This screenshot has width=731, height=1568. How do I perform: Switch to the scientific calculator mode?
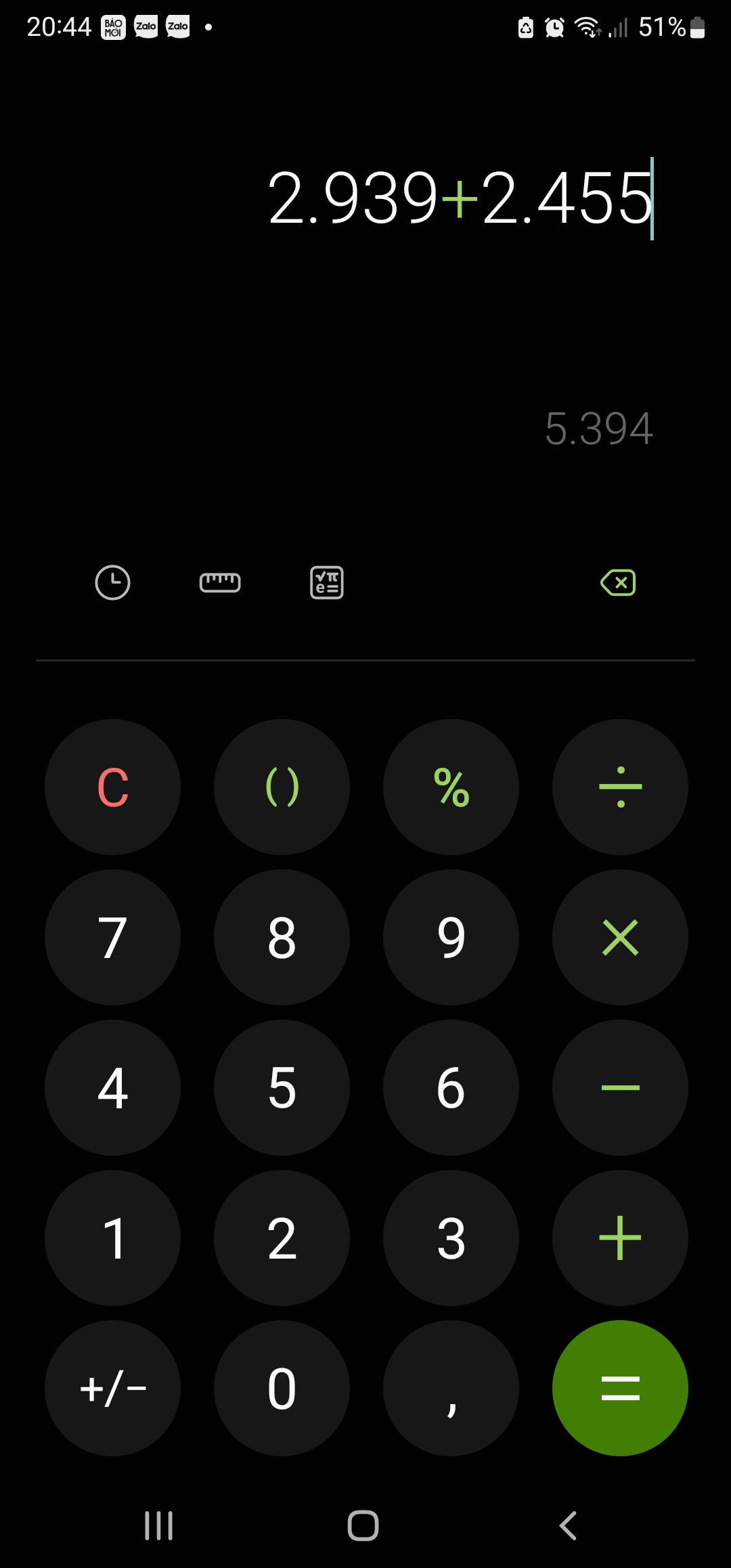[327, 582]
